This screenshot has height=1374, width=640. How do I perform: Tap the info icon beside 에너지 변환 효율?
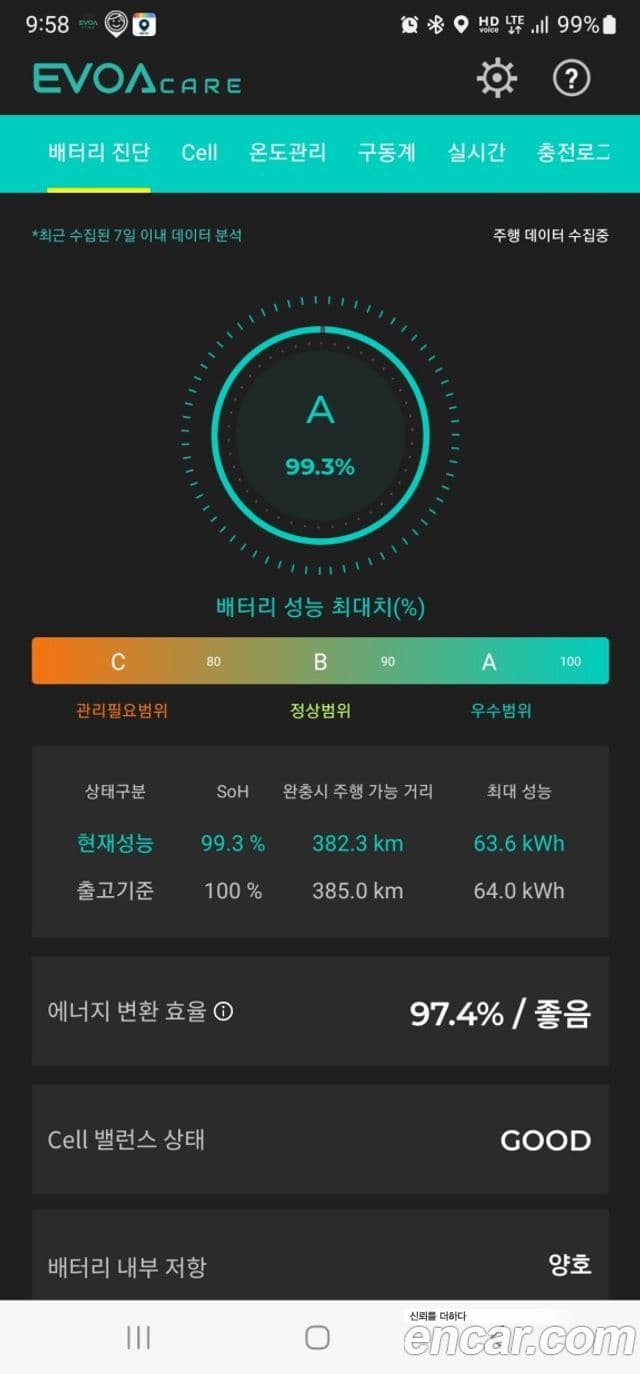[x=224, y=1012]
